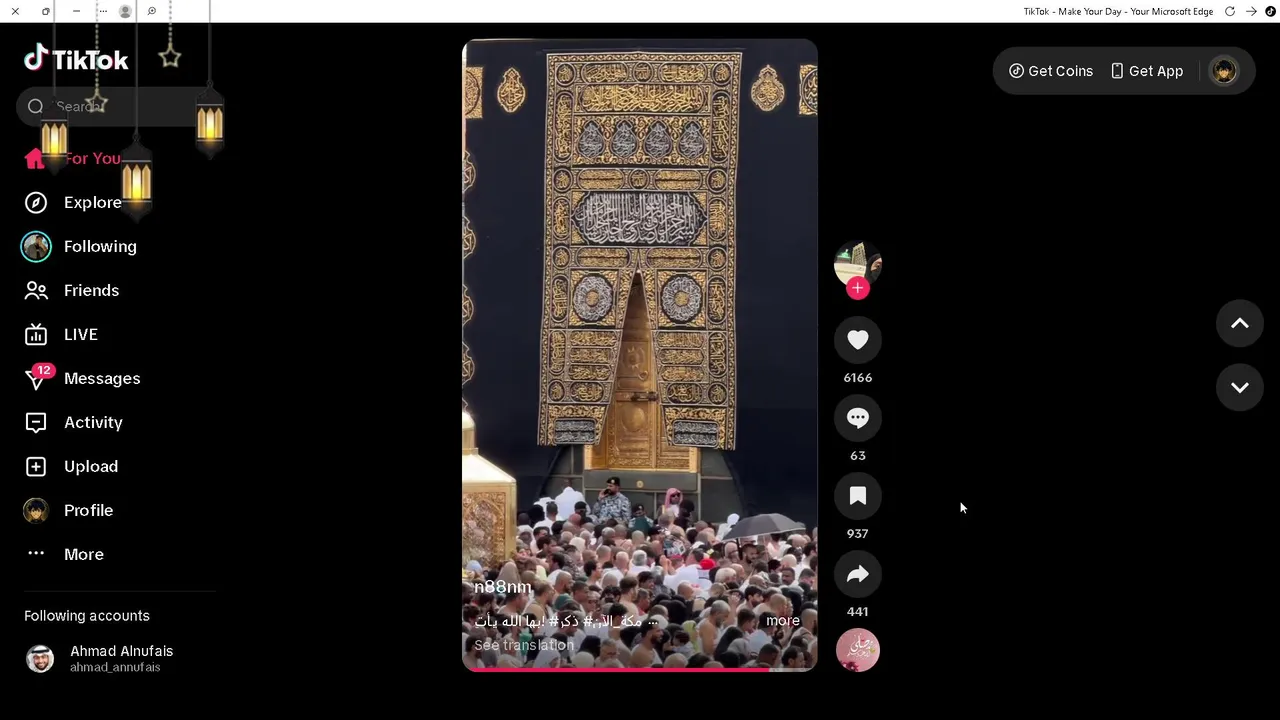Like the video with the heart icon

coord(857,340)
